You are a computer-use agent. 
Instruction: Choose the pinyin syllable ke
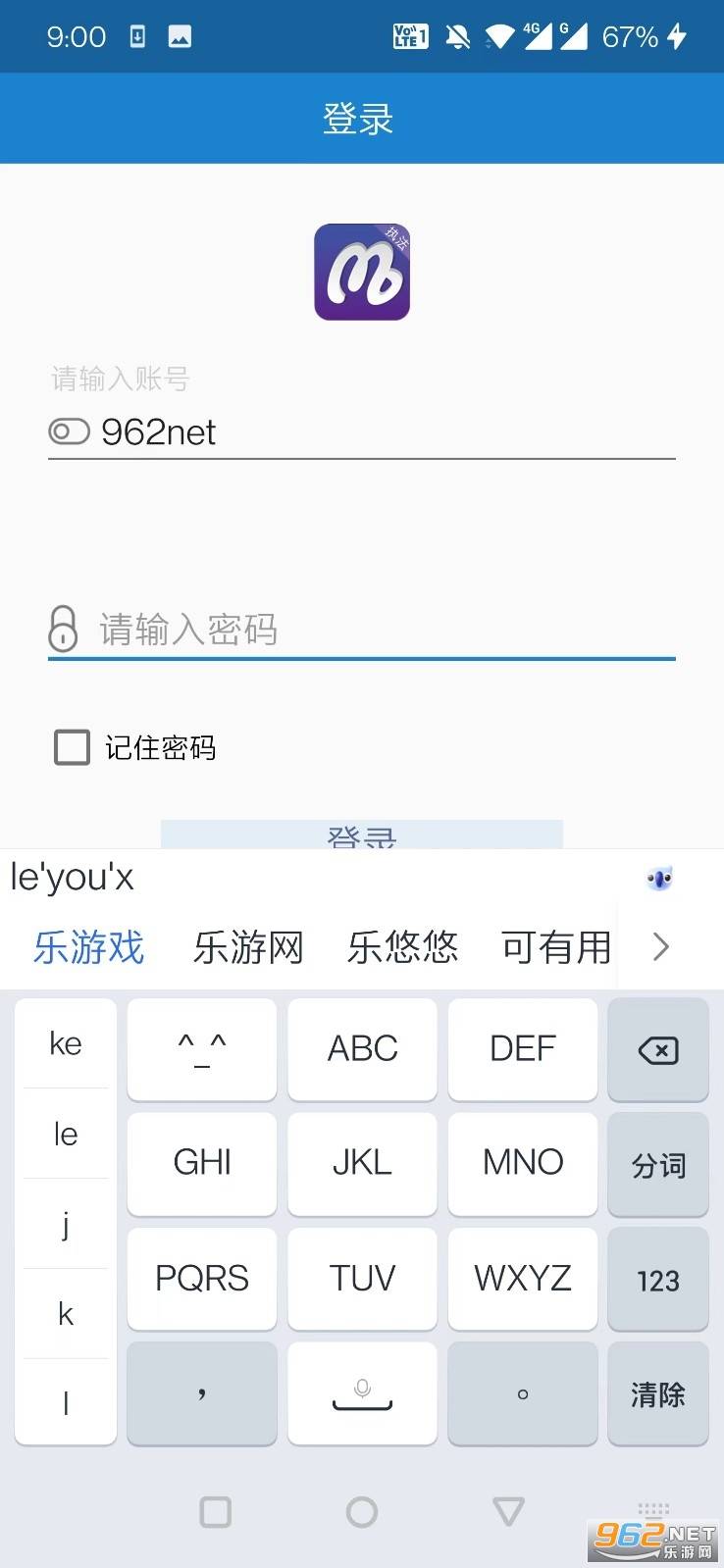click(66, 1043)
